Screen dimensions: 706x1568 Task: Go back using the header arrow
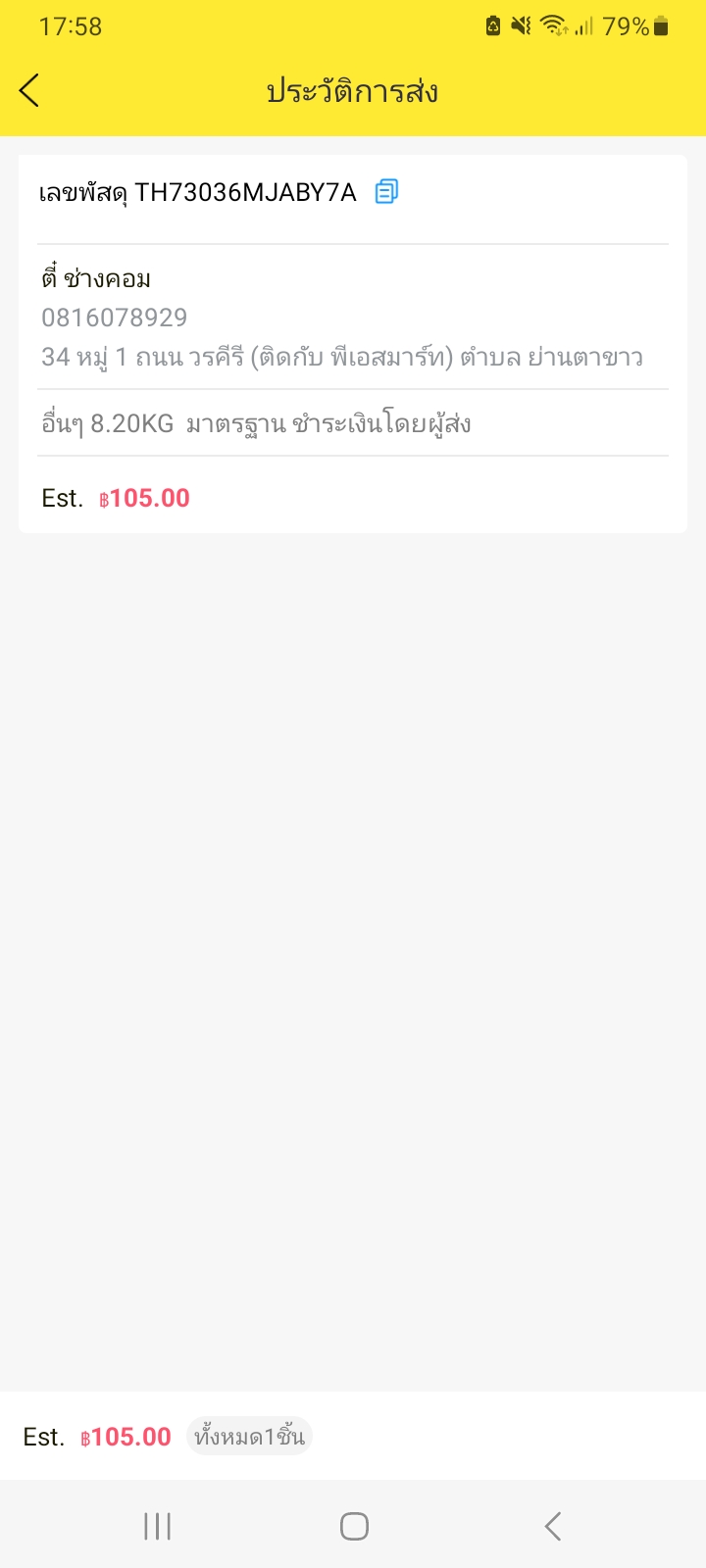point(29,91)
